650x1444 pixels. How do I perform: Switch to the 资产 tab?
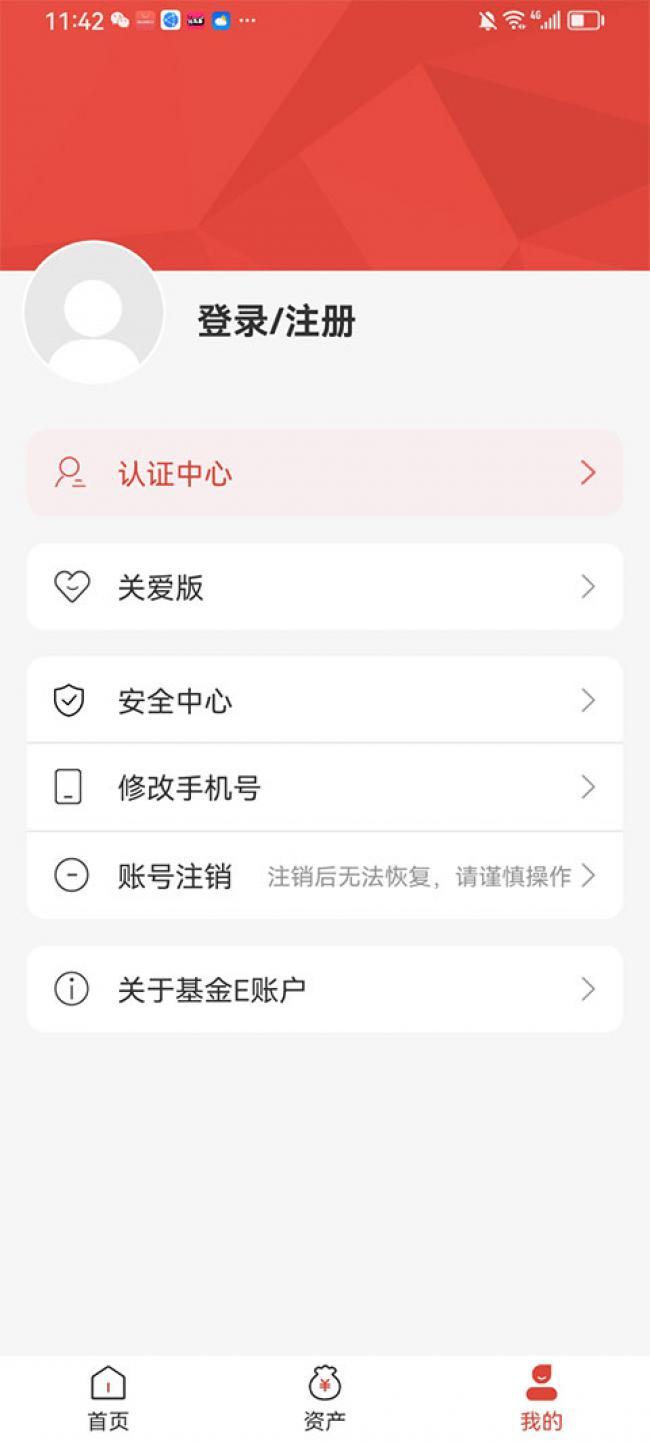coord(324,1399)
